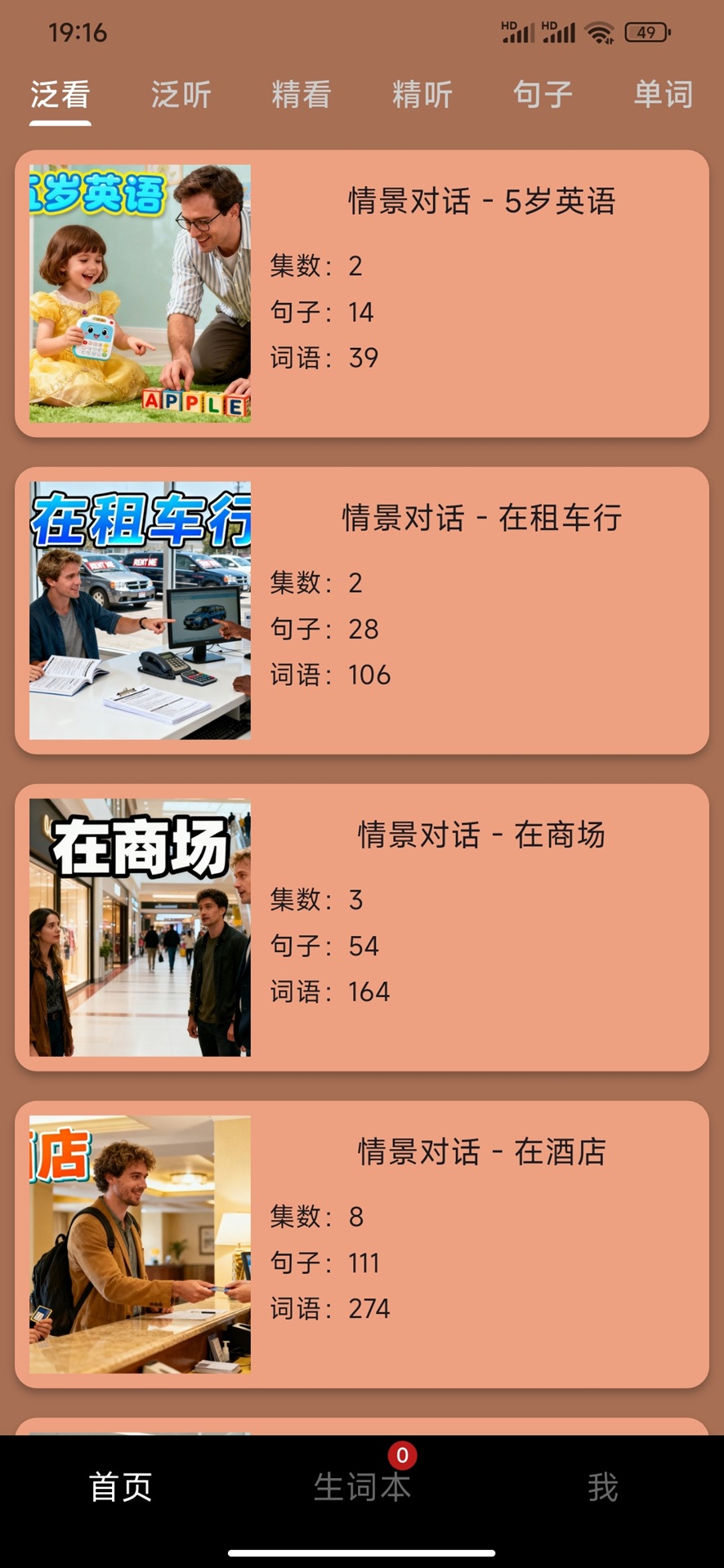Image resolution: width=724 pixels, height=1568 pixels.
Task: Open the 单词 tab
Action: (663, 95)
